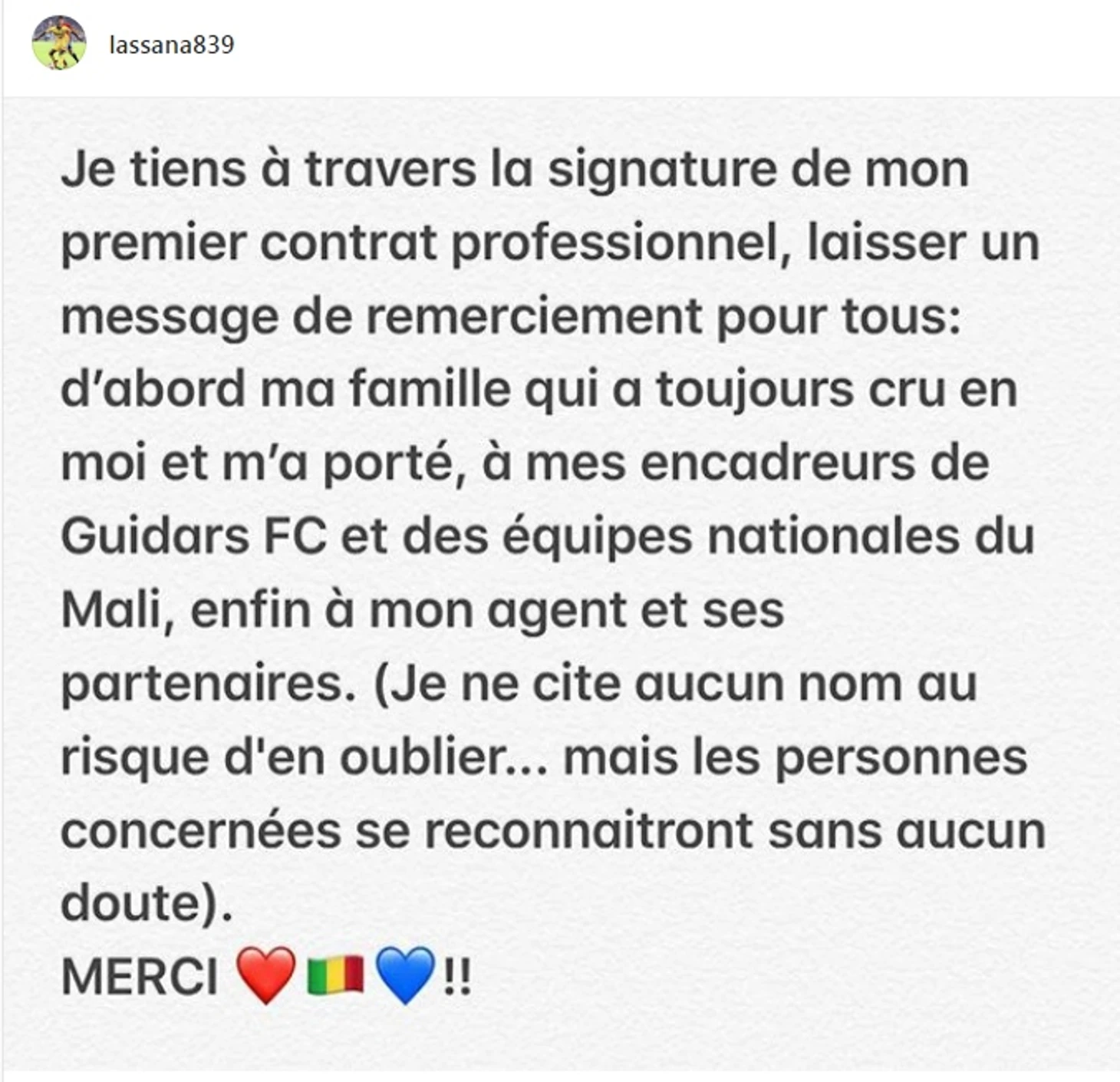This screenshot has width=1120, height=1082.
Task: Open lassana839's profile picture
Action: point(58,44)
